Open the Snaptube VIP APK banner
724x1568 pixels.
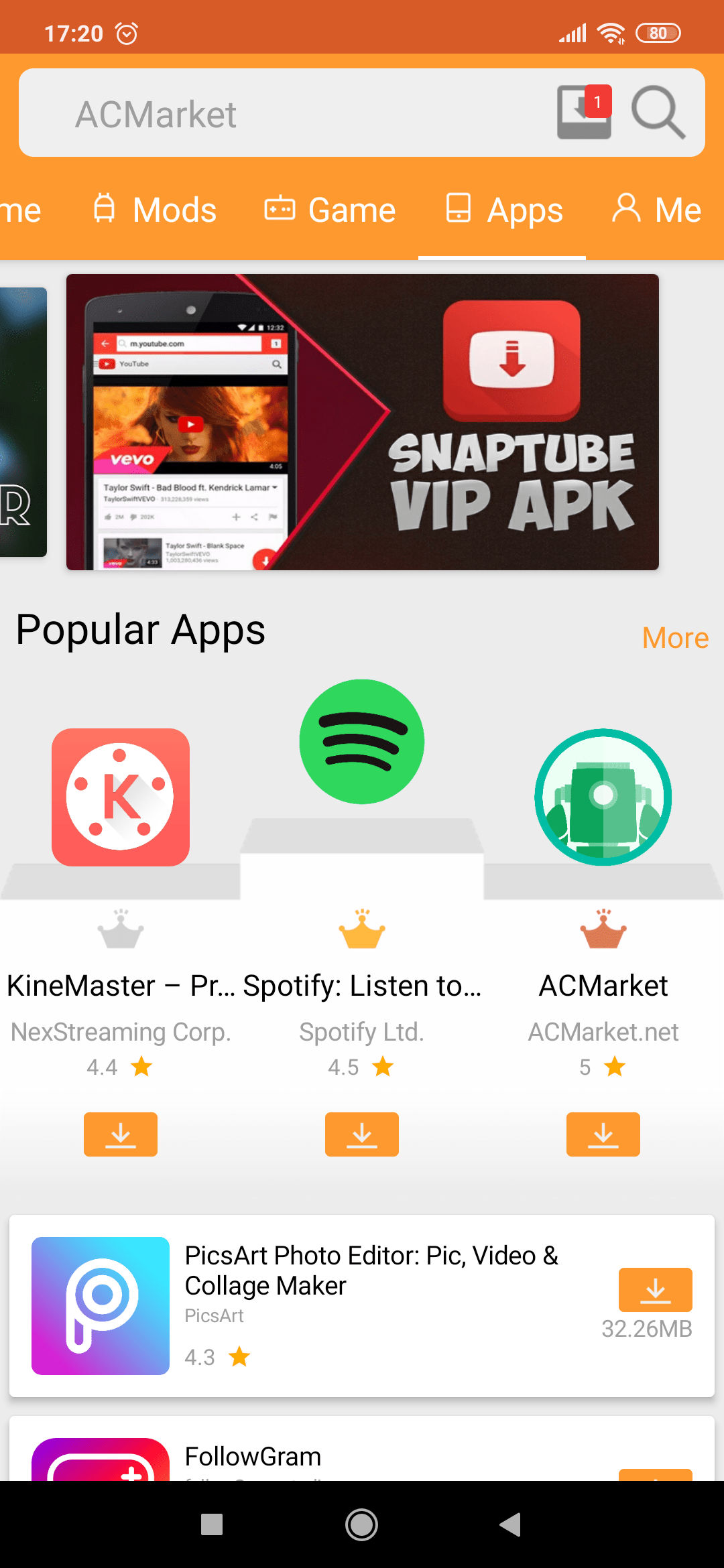point(362,422)
